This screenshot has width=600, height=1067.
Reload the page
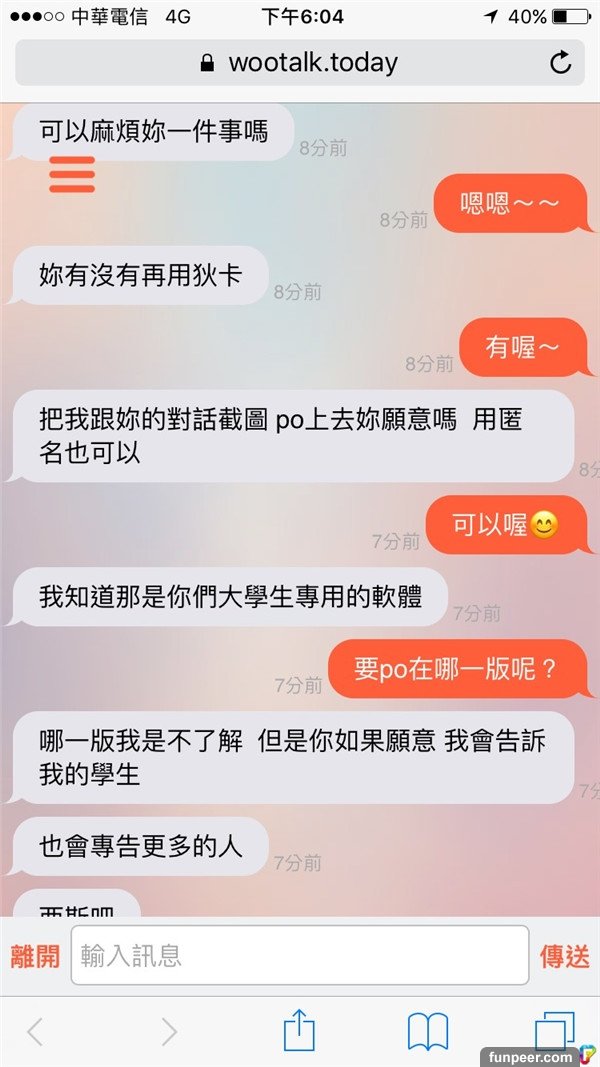pos(561,63)
